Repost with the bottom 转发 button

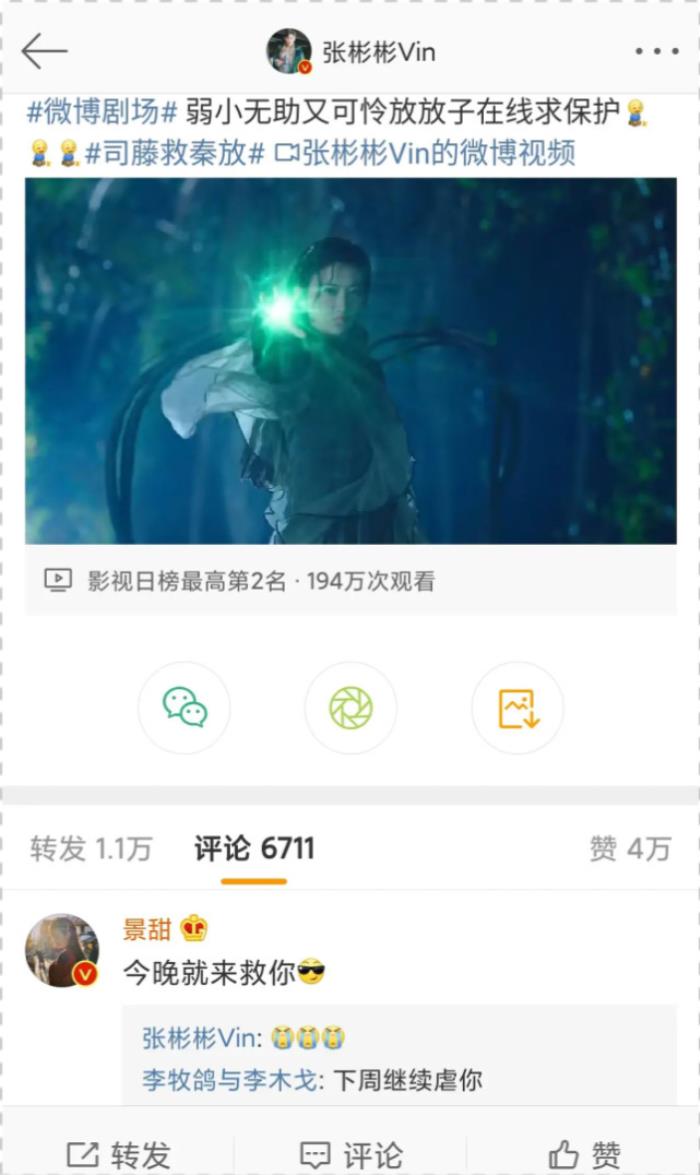[118, 1155]
